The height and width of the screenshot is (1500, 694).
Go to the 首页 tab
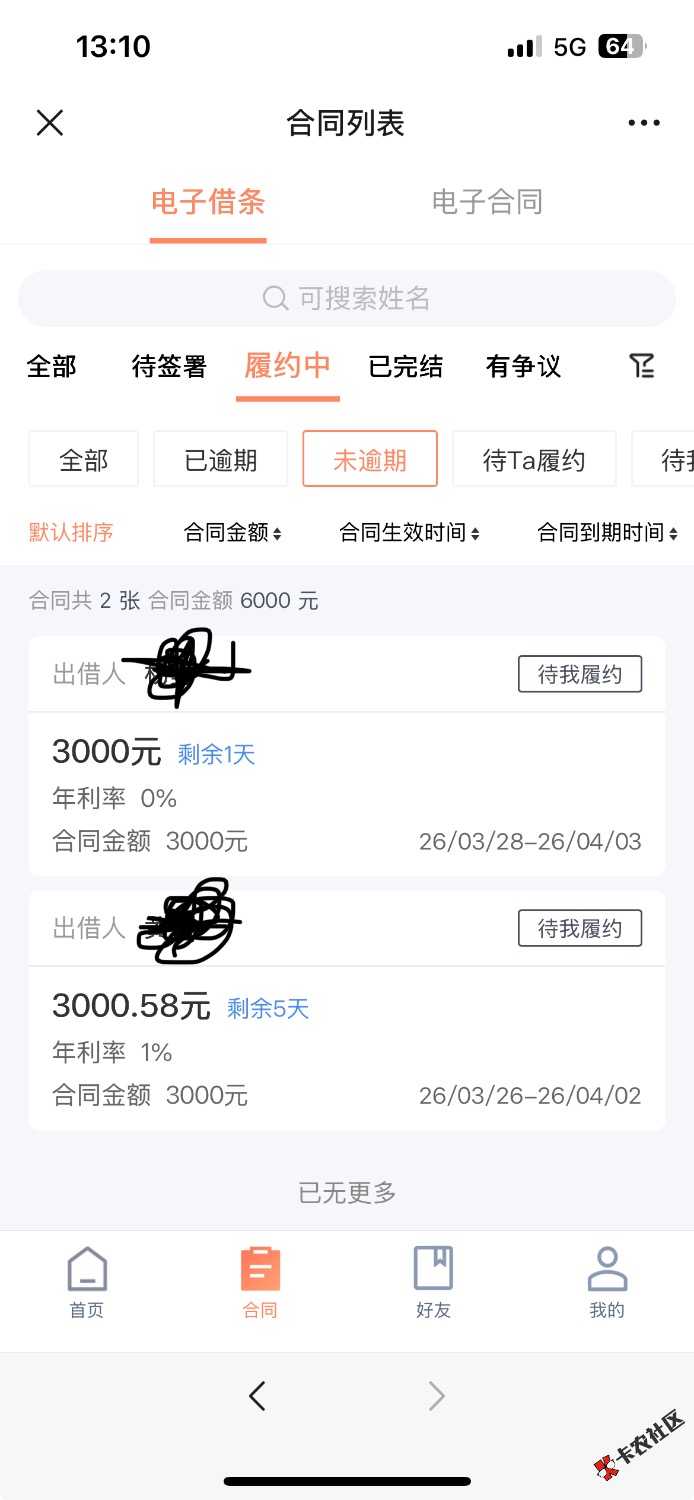[x=87, y=1283]
